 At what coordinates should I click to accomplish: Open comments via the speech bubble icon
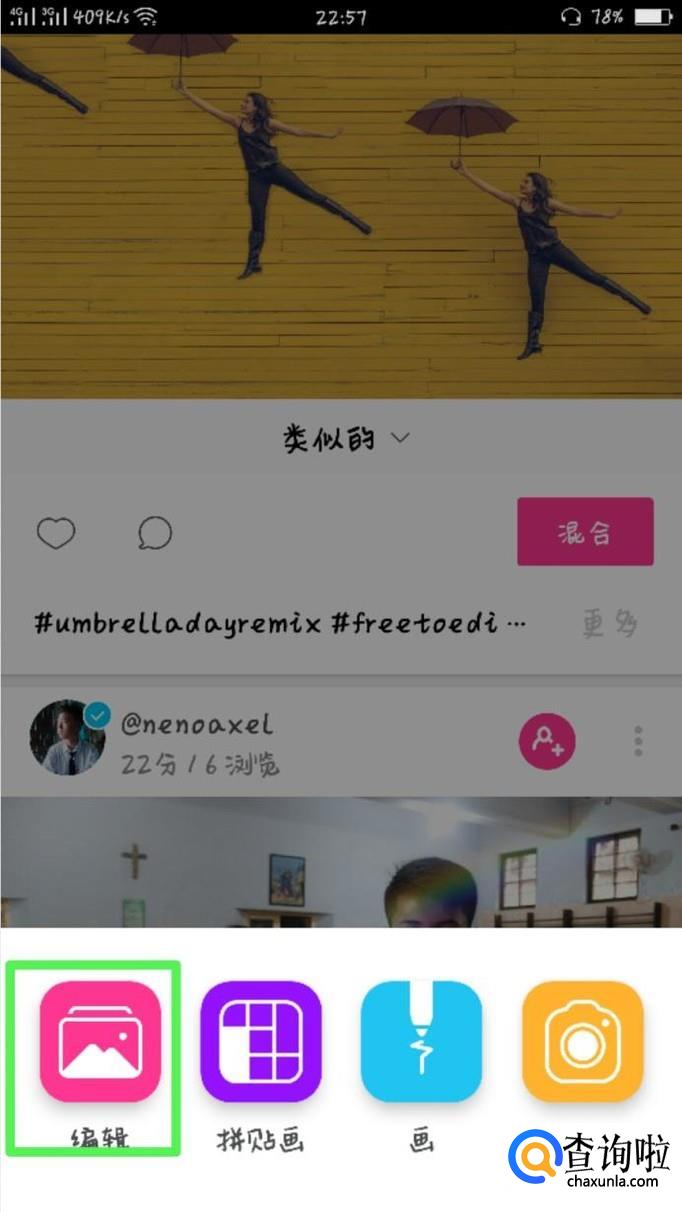[155, 534]
